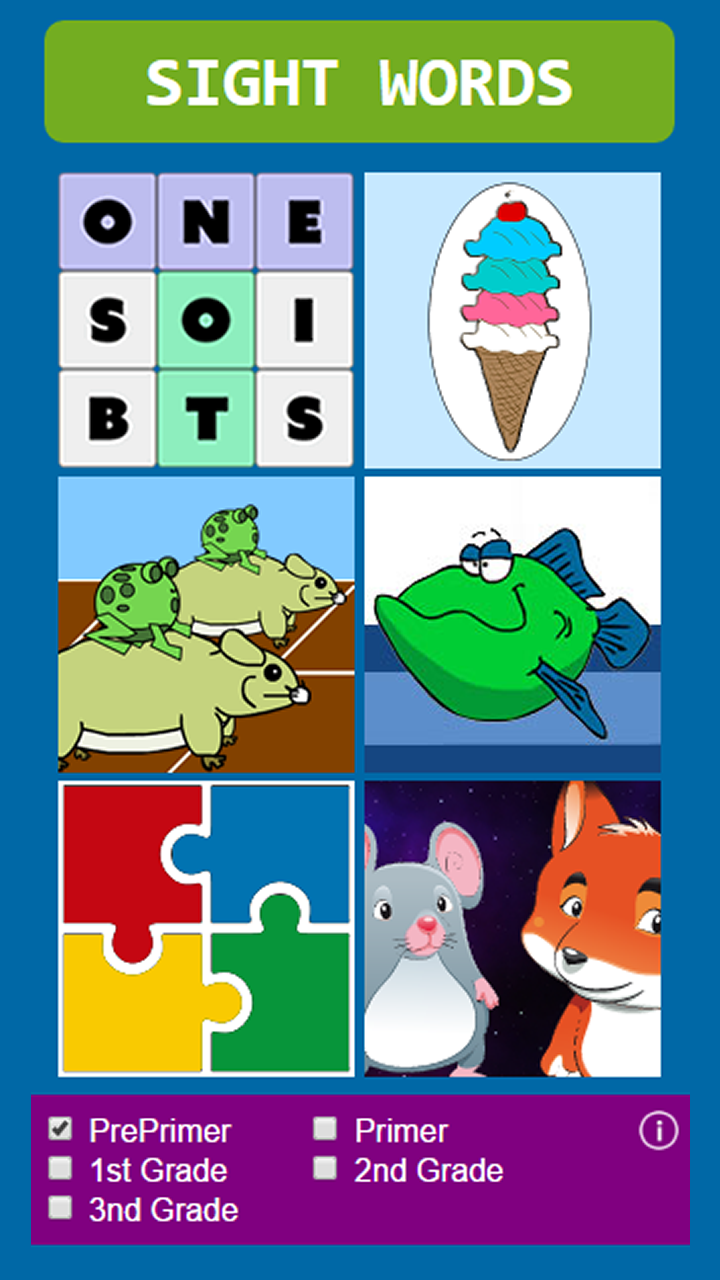This screenshot has width=720, height=1280.
Task: Launch the frog and mouse racing game
Action: [206, 625]
